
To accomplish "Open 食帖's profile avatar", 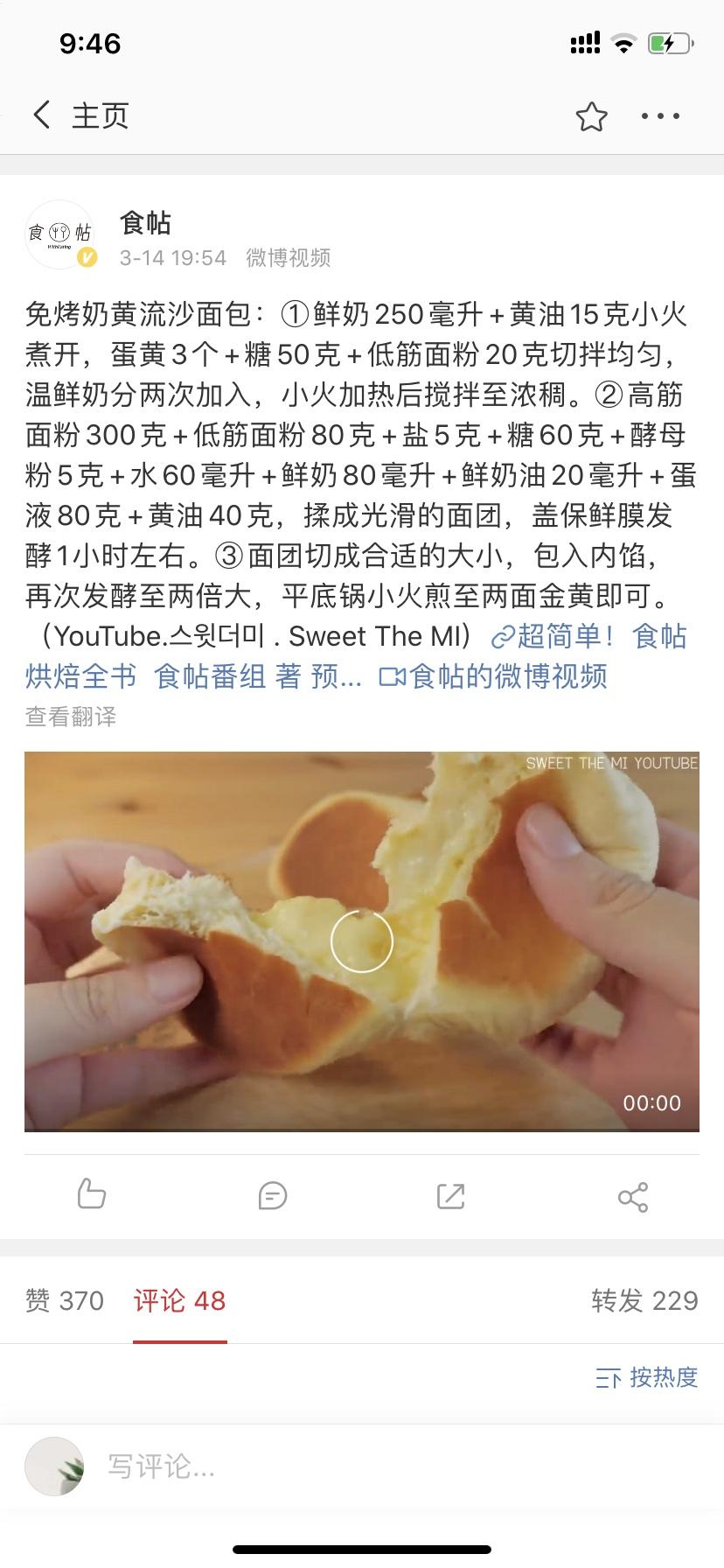I will point(60,234).
